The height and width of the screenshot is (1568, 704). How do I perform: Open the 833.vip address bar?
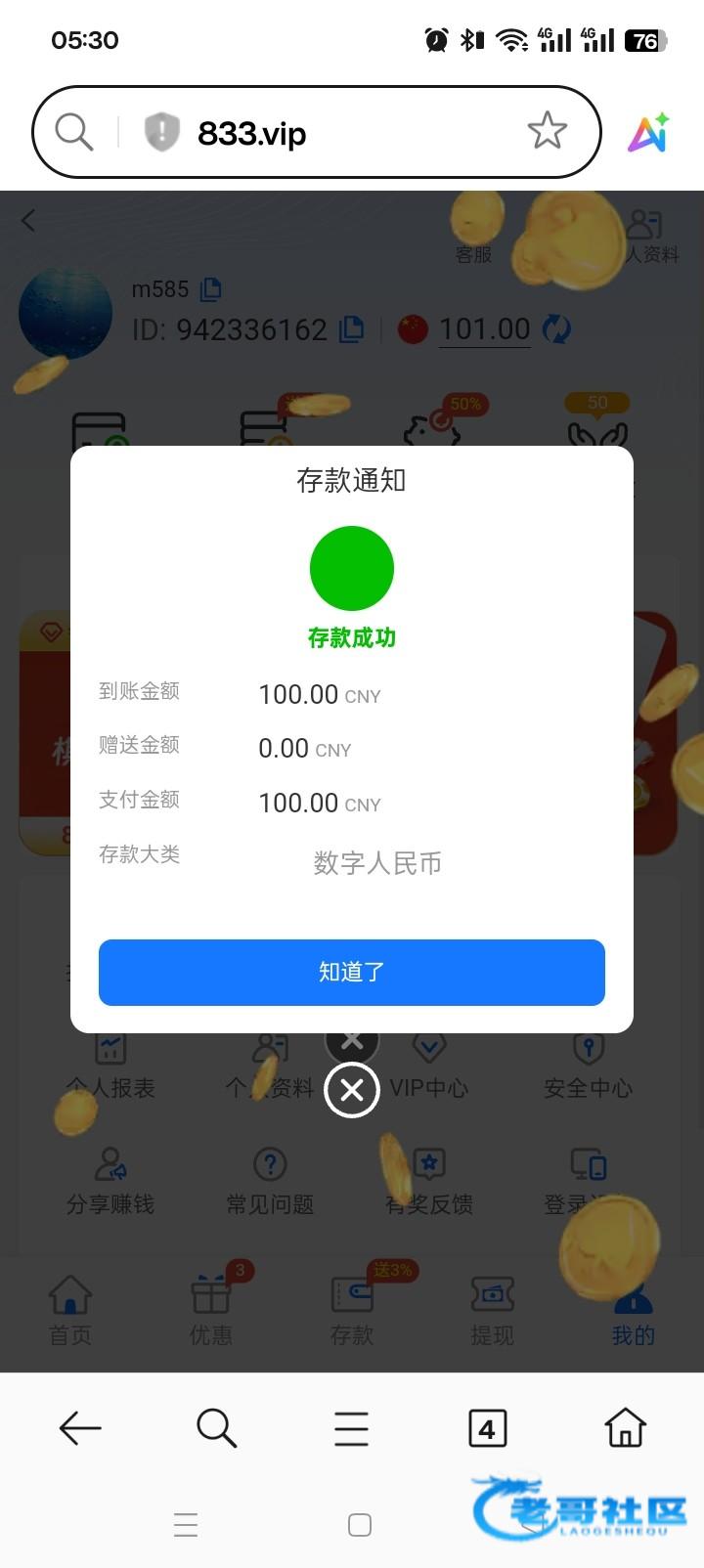[293, 133]
